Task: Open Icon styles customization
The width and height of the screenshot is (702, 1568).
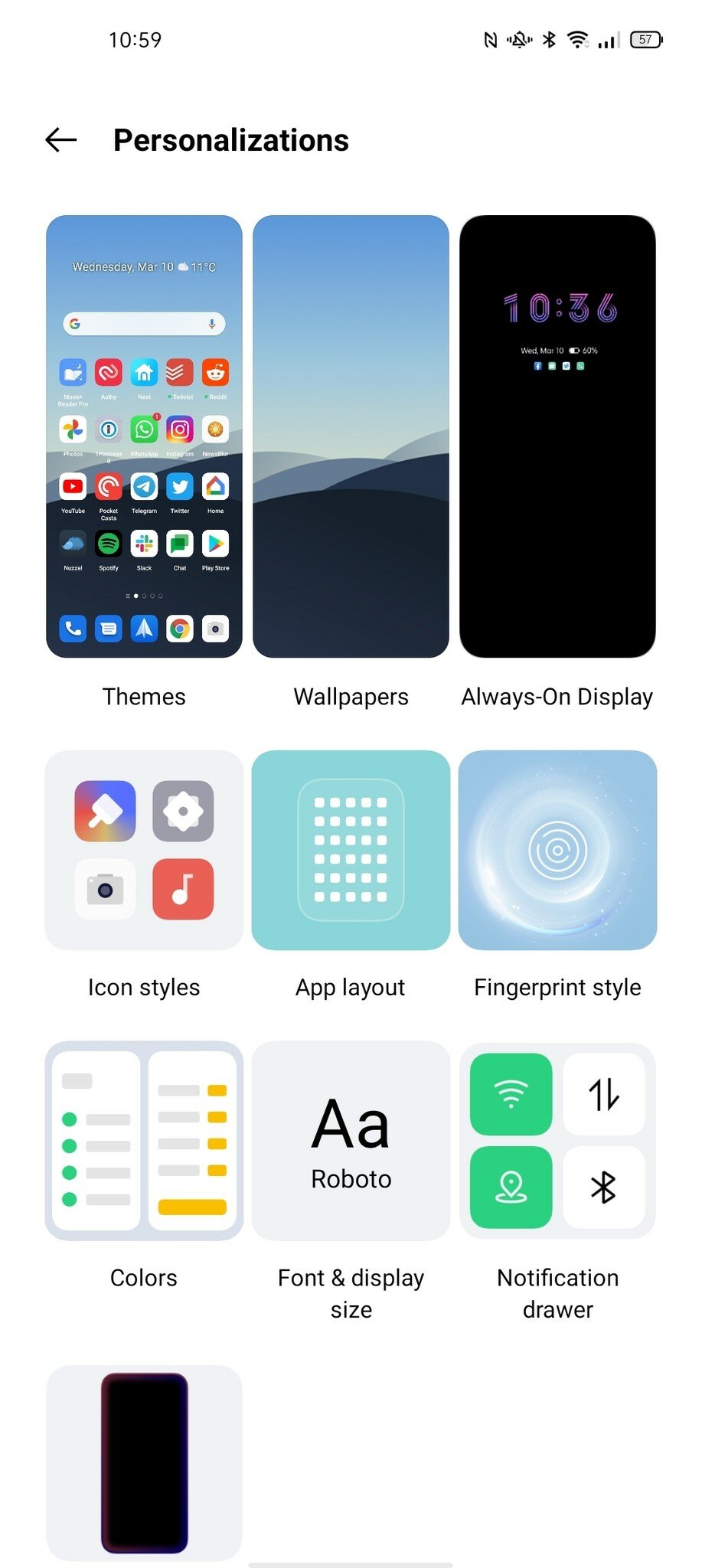Action: coord(144,850)
